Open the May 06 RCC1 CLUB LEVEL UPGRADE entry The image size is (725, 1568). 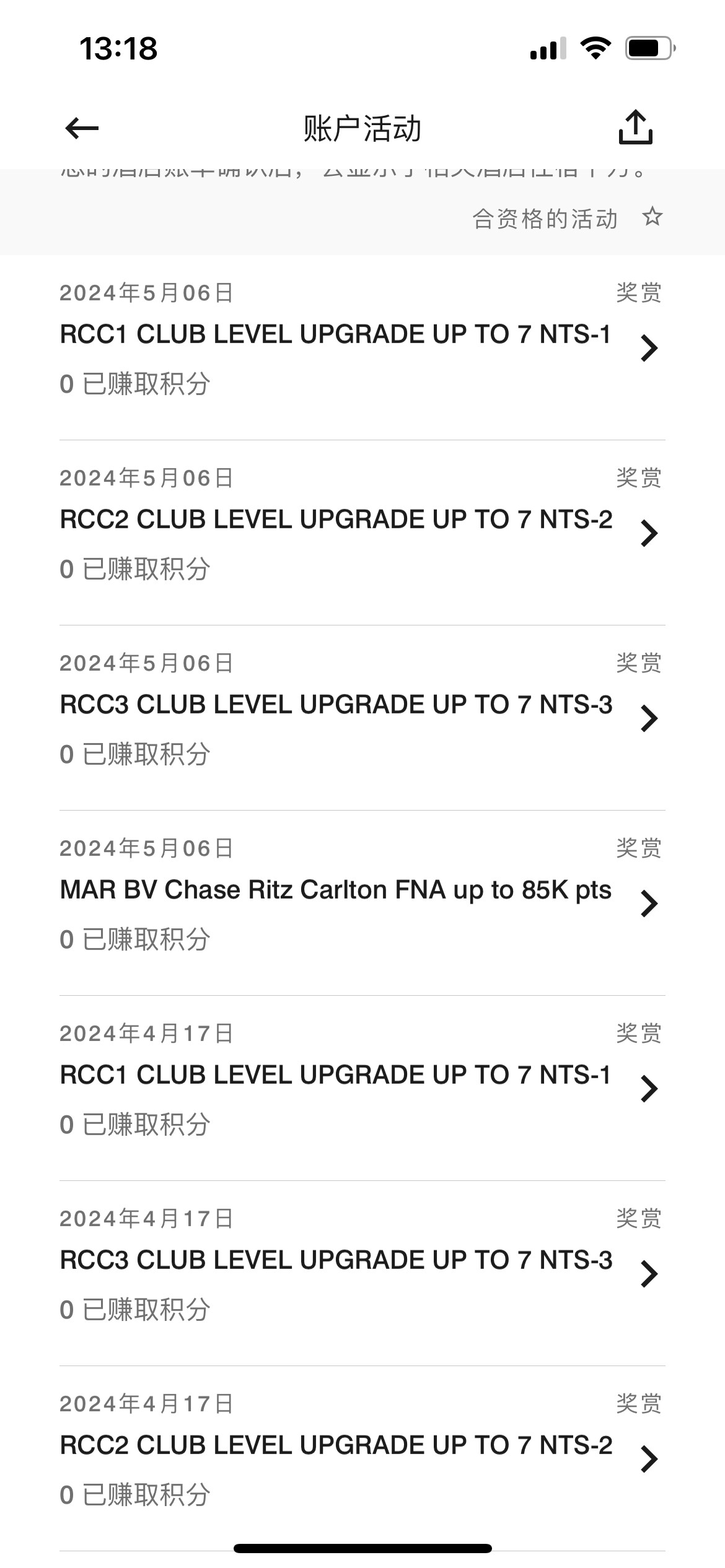click(x=362, y=347)
